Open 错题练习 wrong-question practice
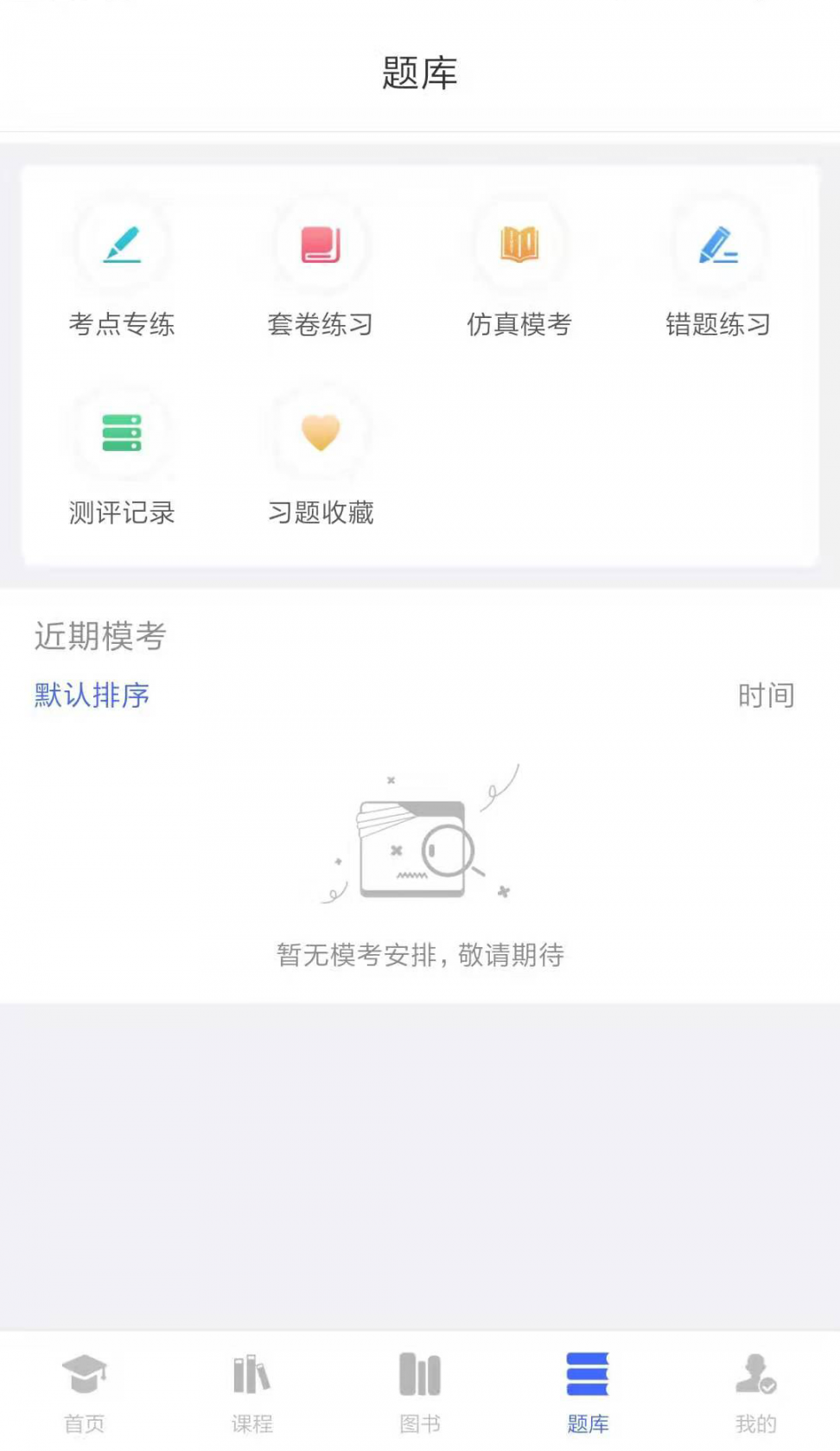840x1451 pixels. [718, 267]
